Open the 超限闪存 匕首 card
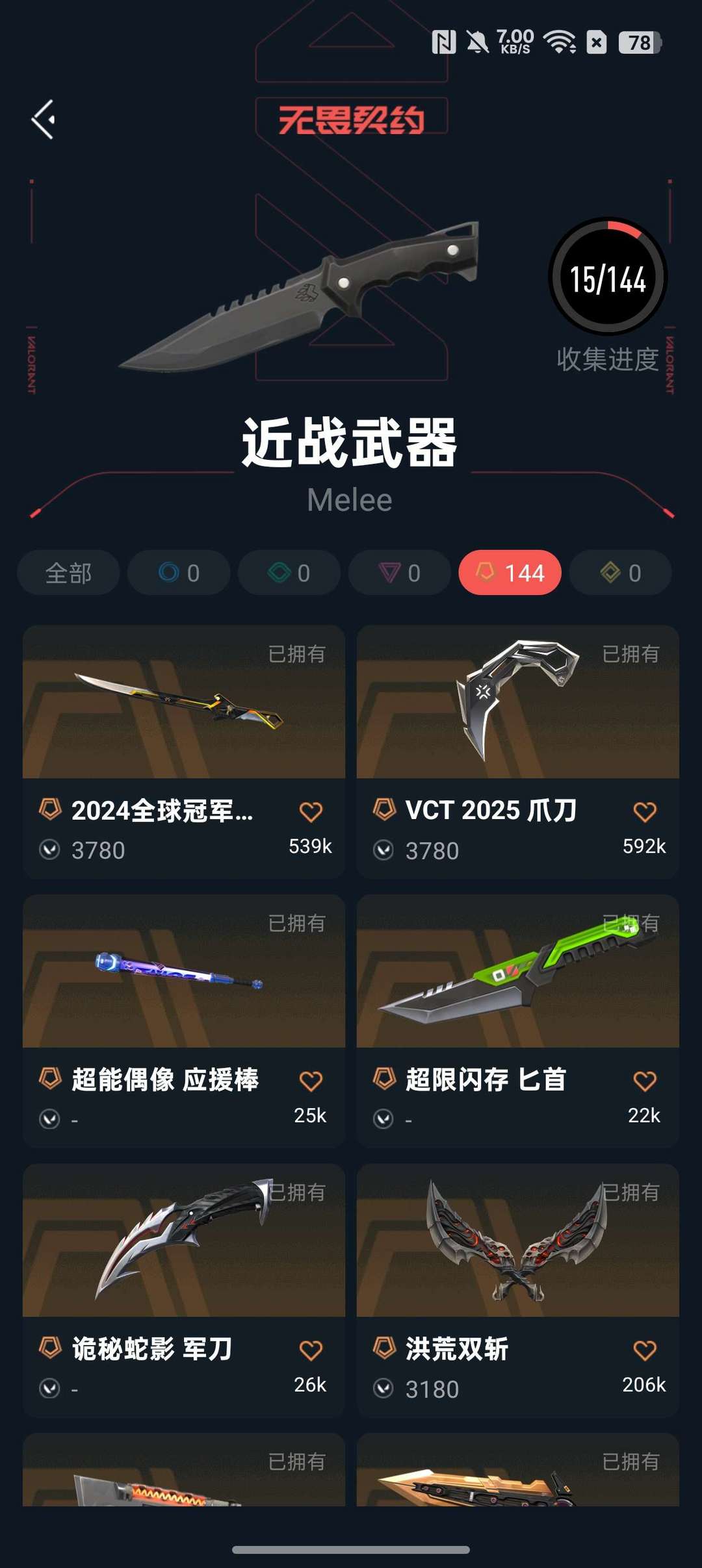Viewport: 702px width, 1568px height. click(x=518, y=1021)
